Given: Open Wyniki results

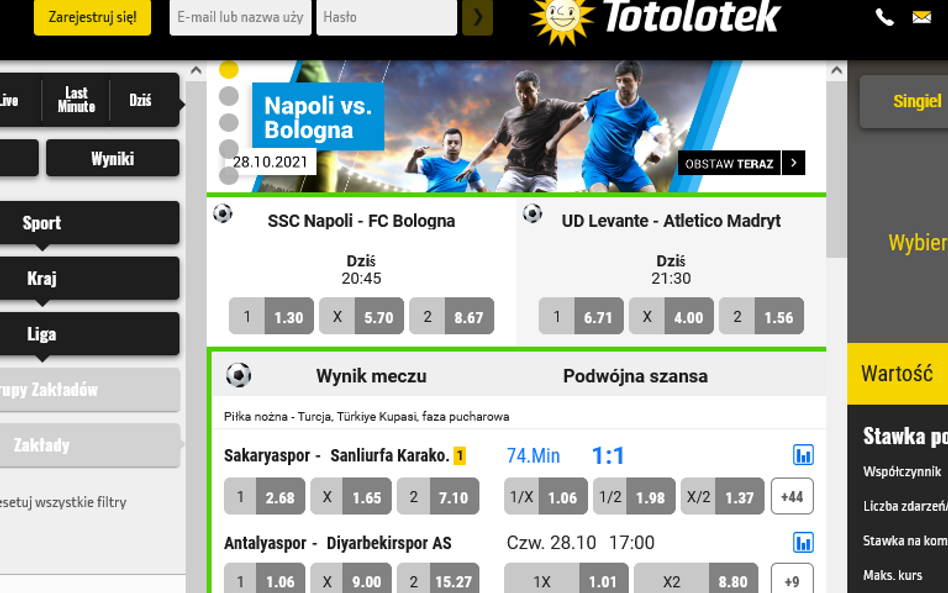Looking at the screenshot, I should click(112, 158).
